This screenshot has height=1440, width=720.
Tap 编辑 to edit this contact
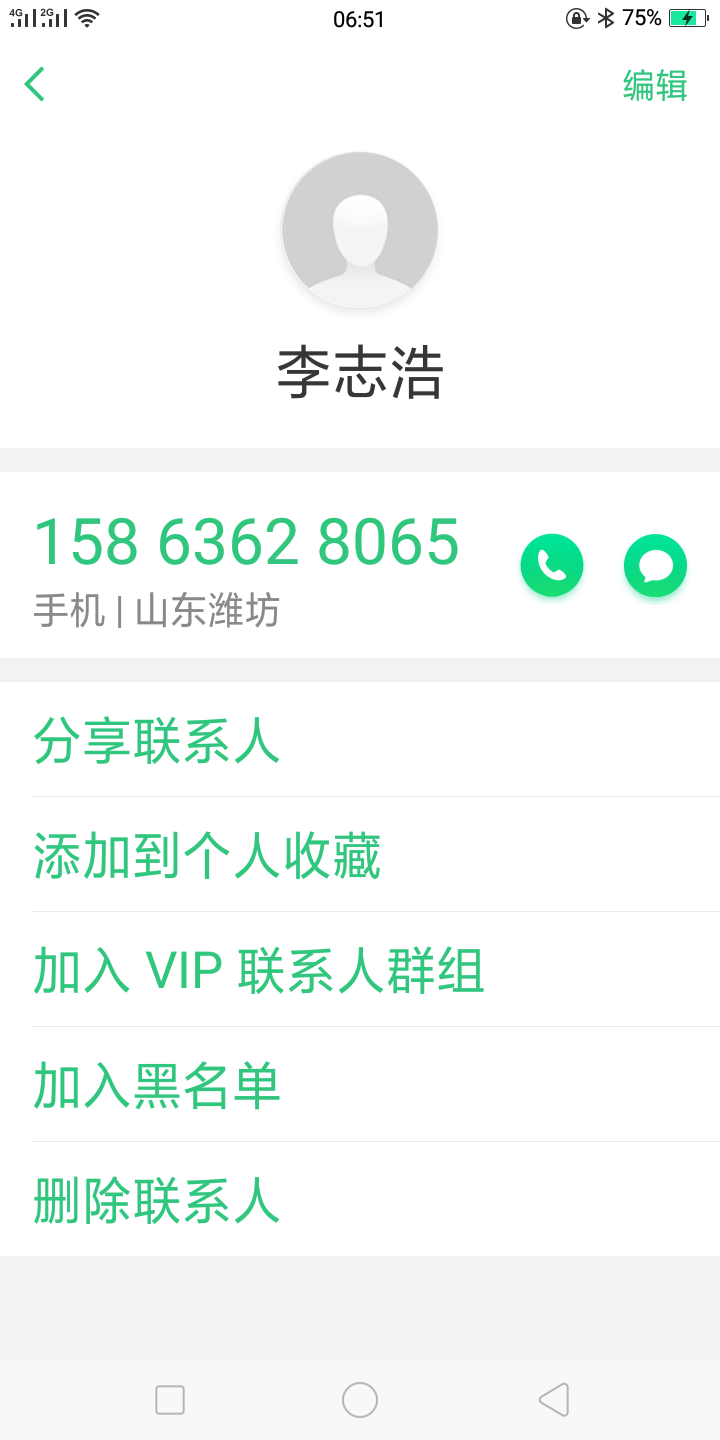point(655,85)
